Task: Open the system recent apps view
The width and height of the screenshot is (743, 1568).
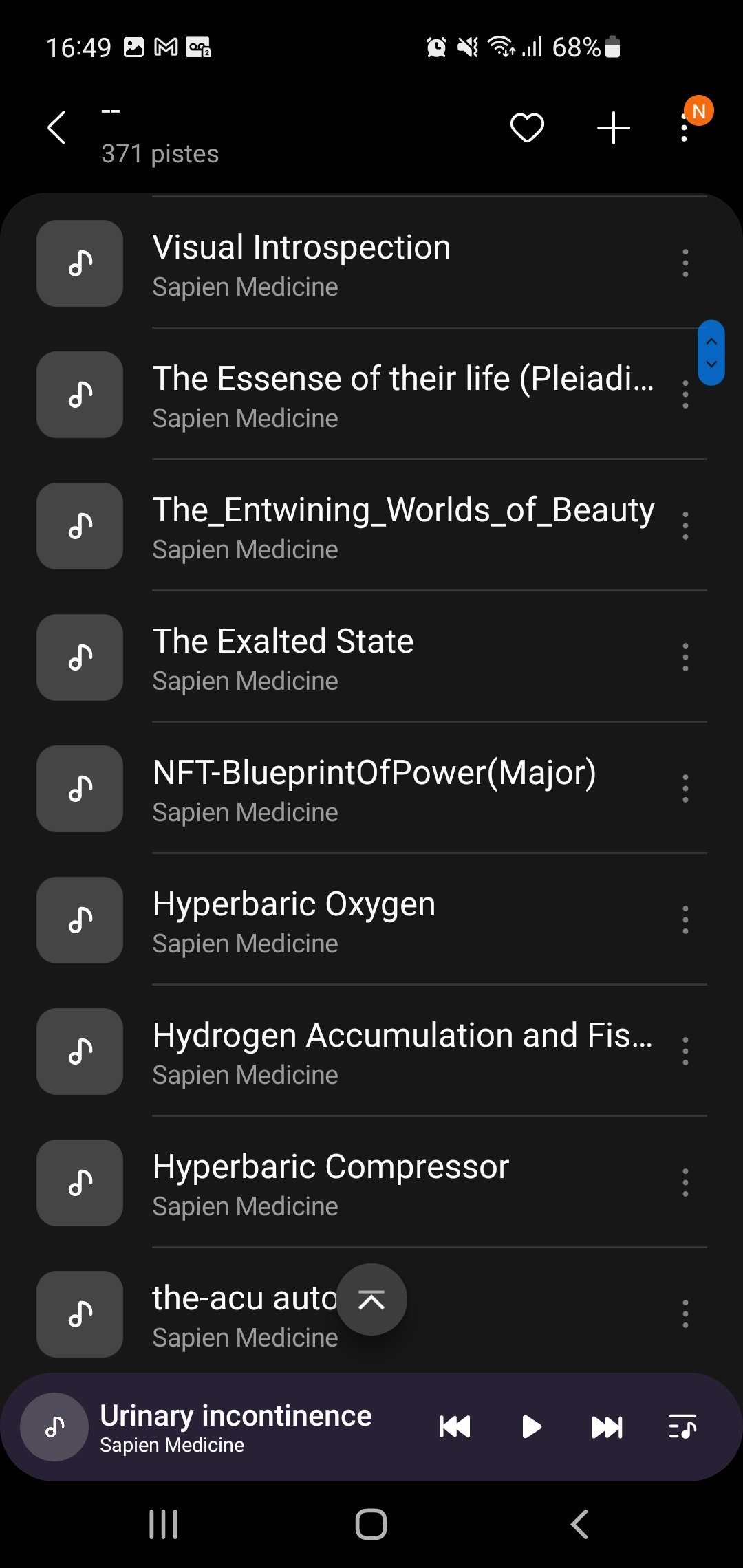Action: tap(164, 1524)
